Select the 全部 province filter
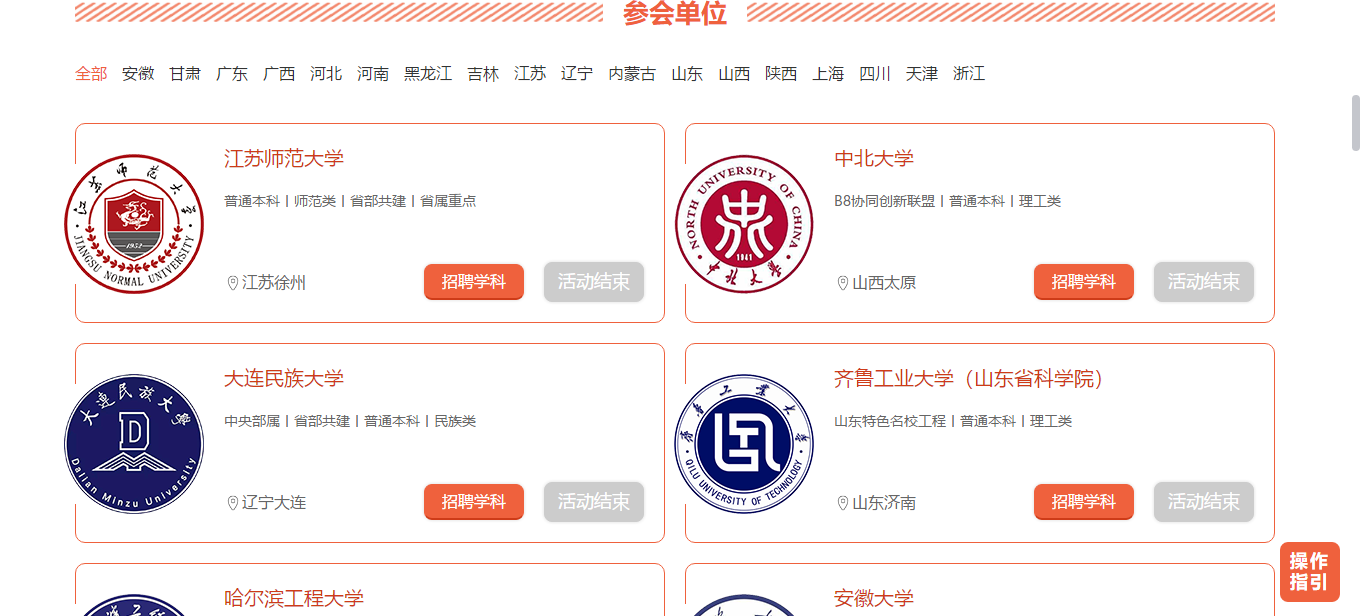The width and height of the screenshot is (1362, 616). click(x=91, y=74)
